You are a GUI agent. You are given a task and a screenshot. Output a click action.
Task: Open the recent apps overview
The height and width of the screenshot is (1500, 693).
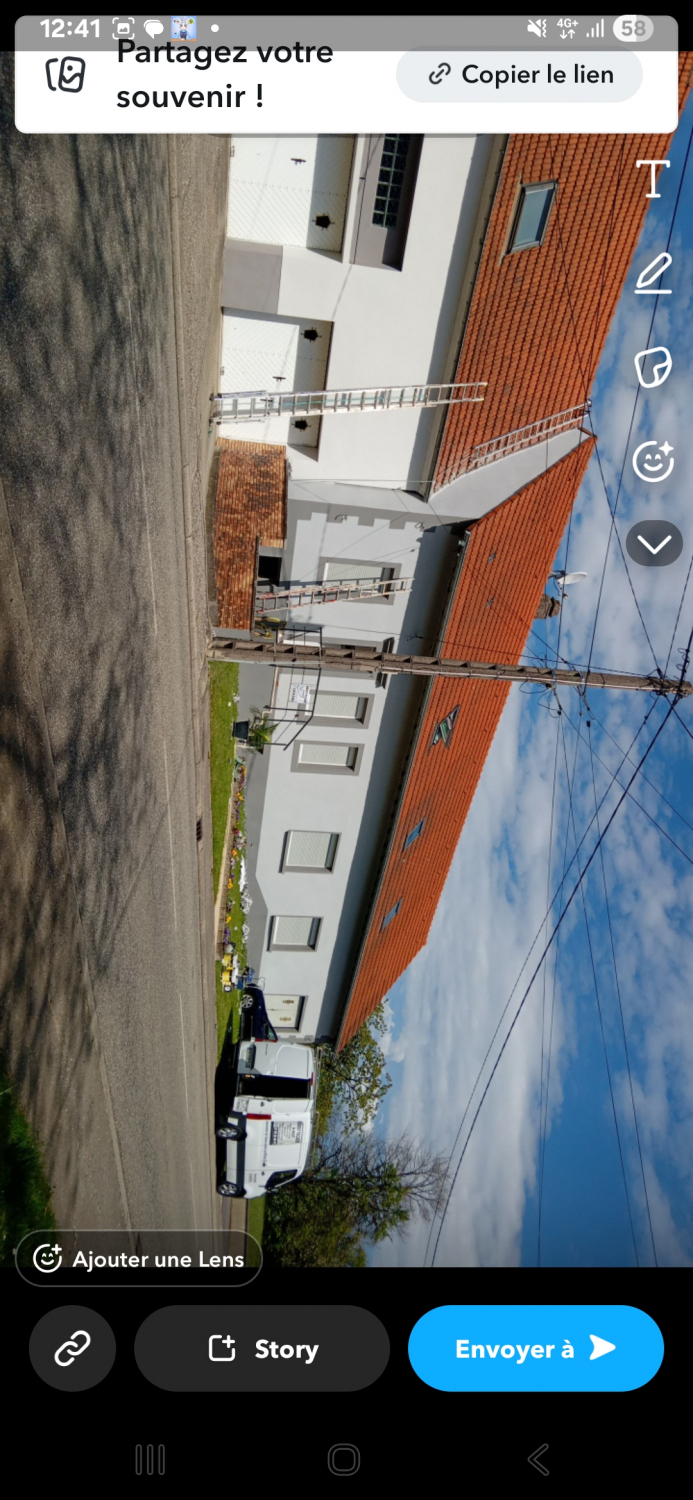point(150,1460)
